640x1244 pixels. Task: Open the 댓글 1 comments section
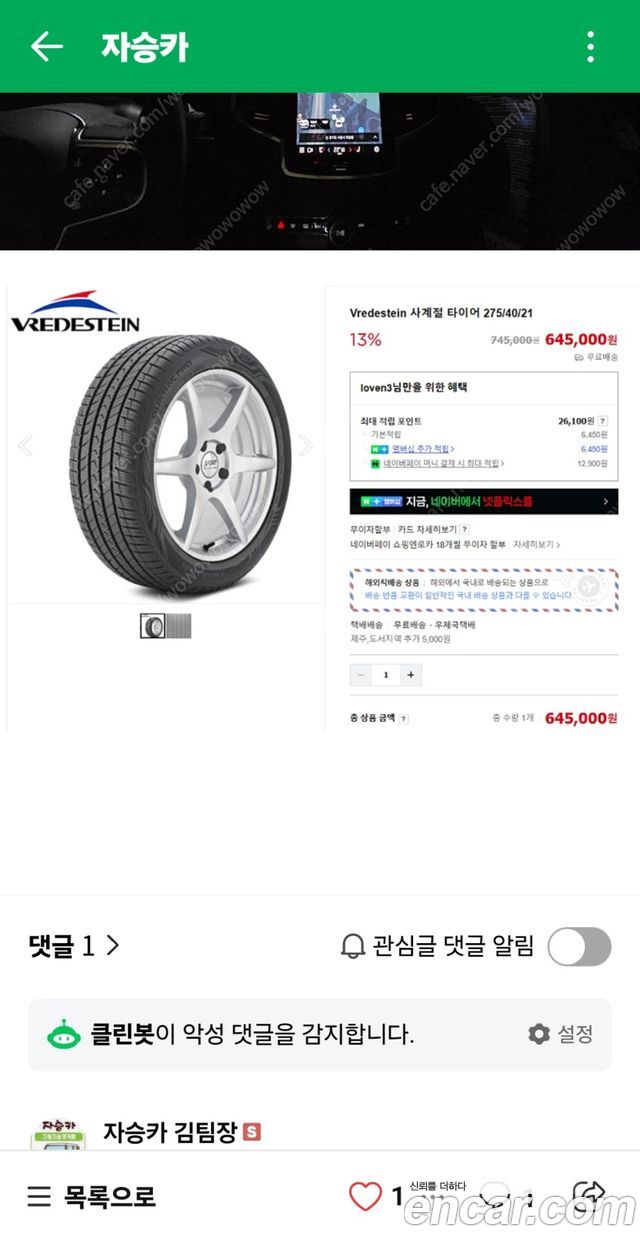click(x=75, y=945)
